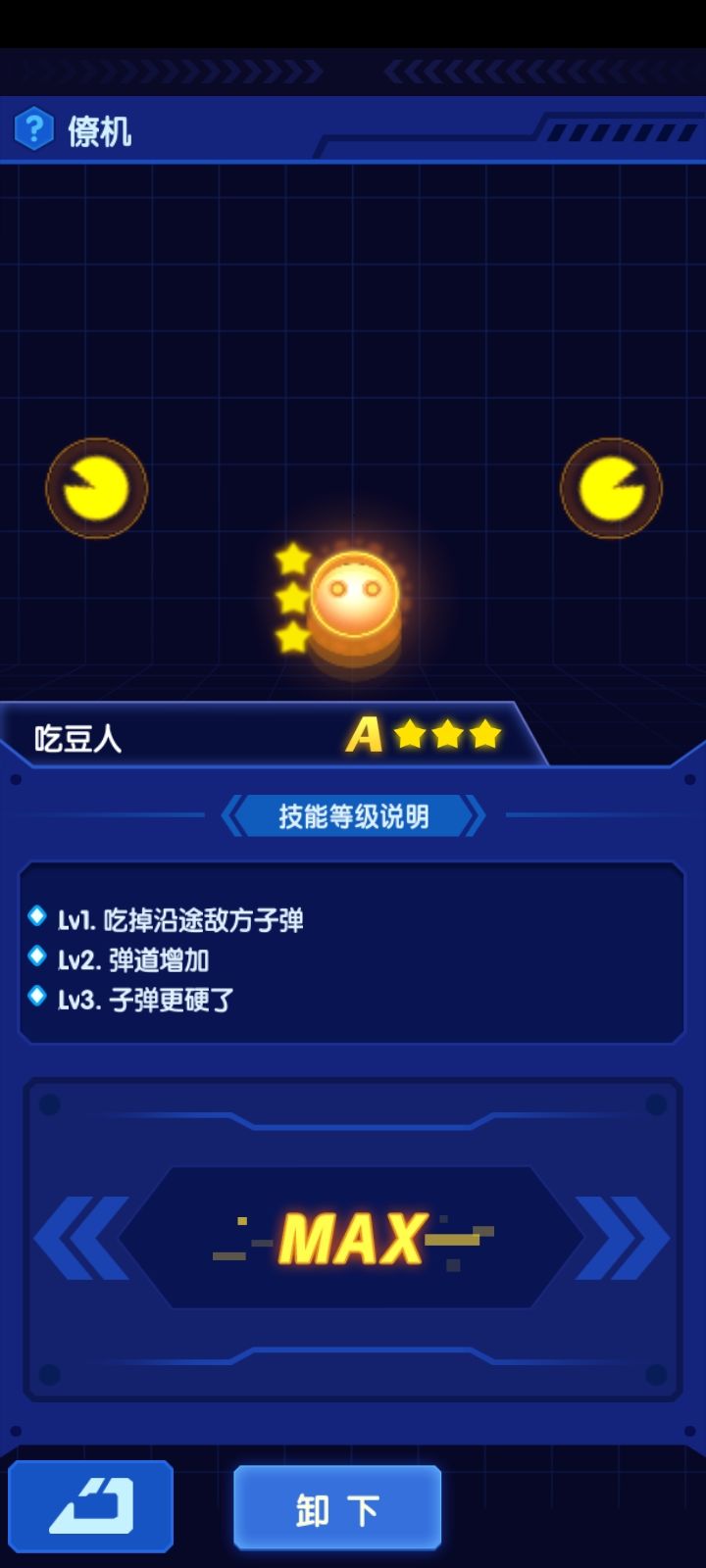Click the glowing MAX level indicator

point(355,1237)
